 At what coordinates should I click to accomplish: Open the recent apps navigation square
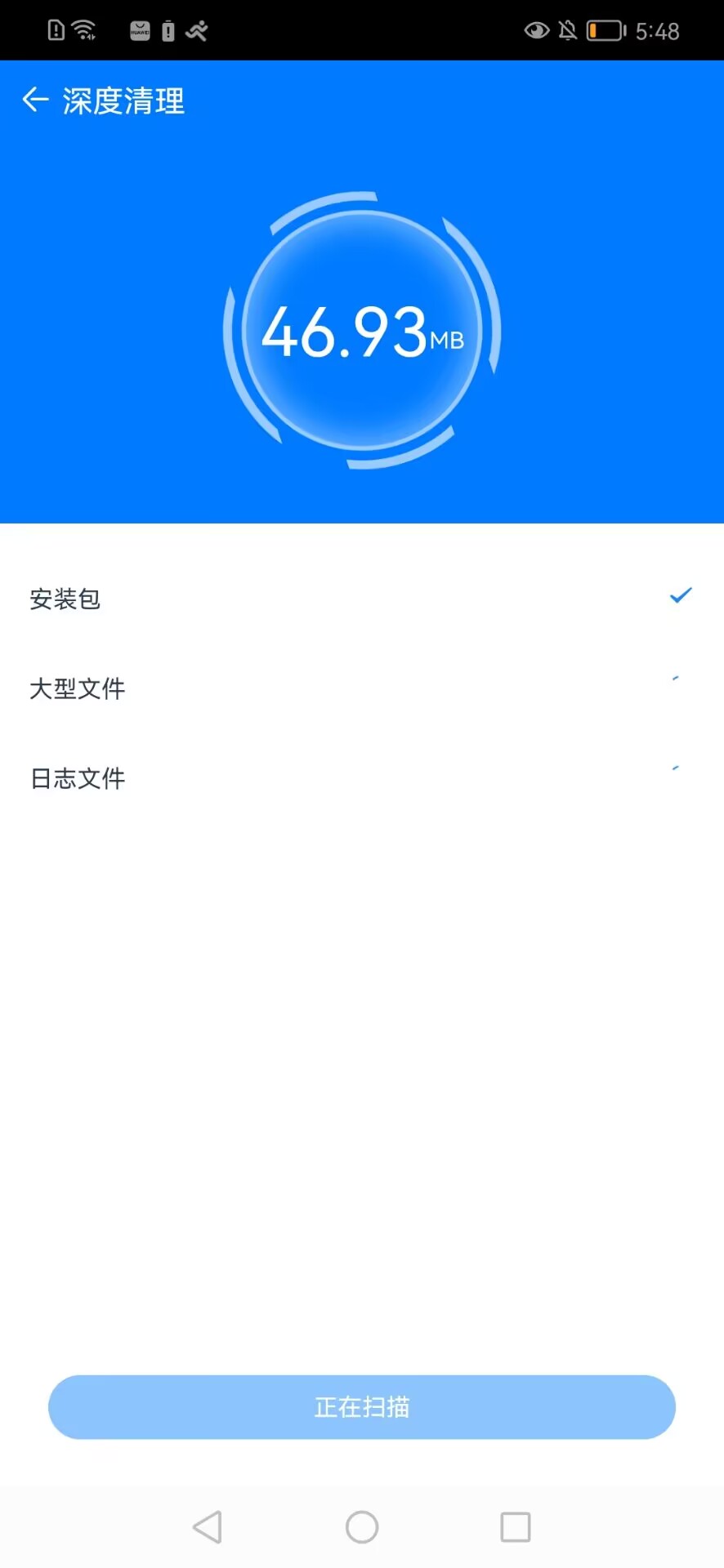point(515,1526)
